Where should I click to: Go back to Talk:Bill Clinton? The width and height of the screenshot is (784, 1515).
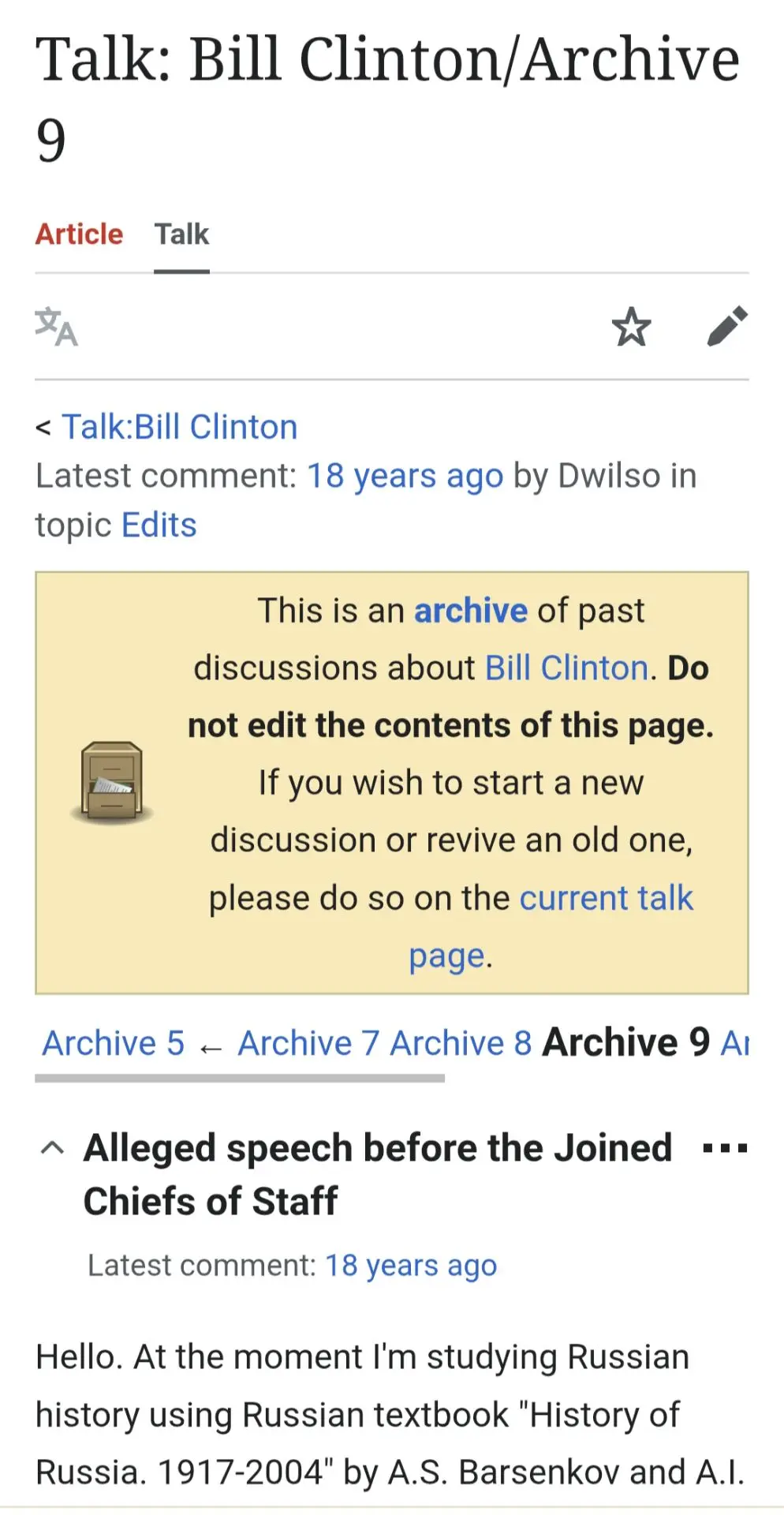[180, 427]
